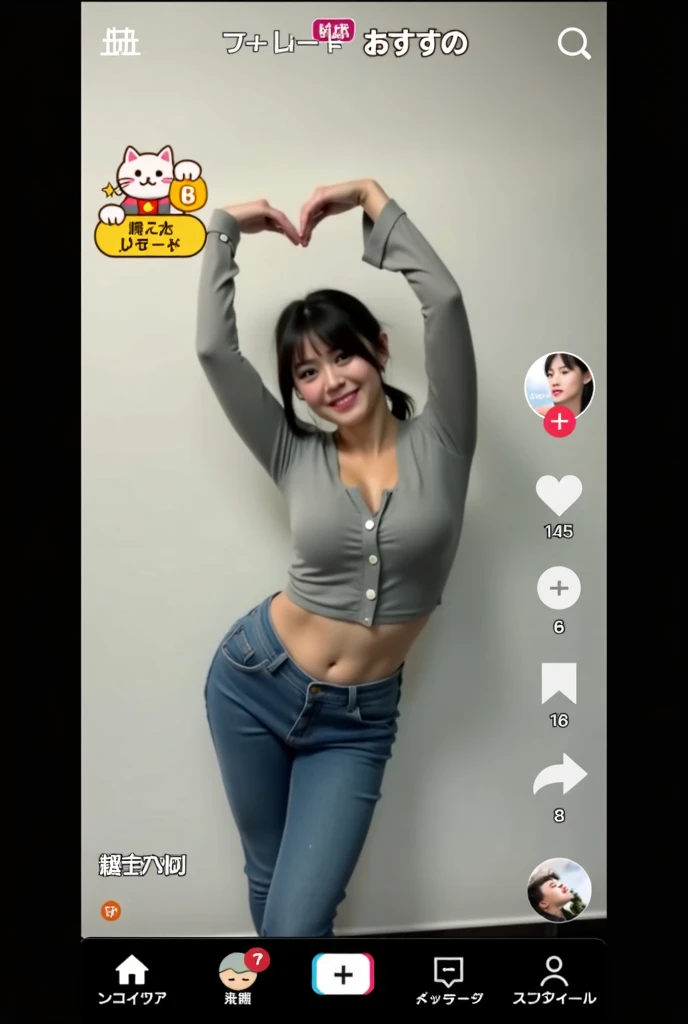Open the spinning sound disc
The height and width of the screenshot is (1024, 688).
click(x=559, y=889)
